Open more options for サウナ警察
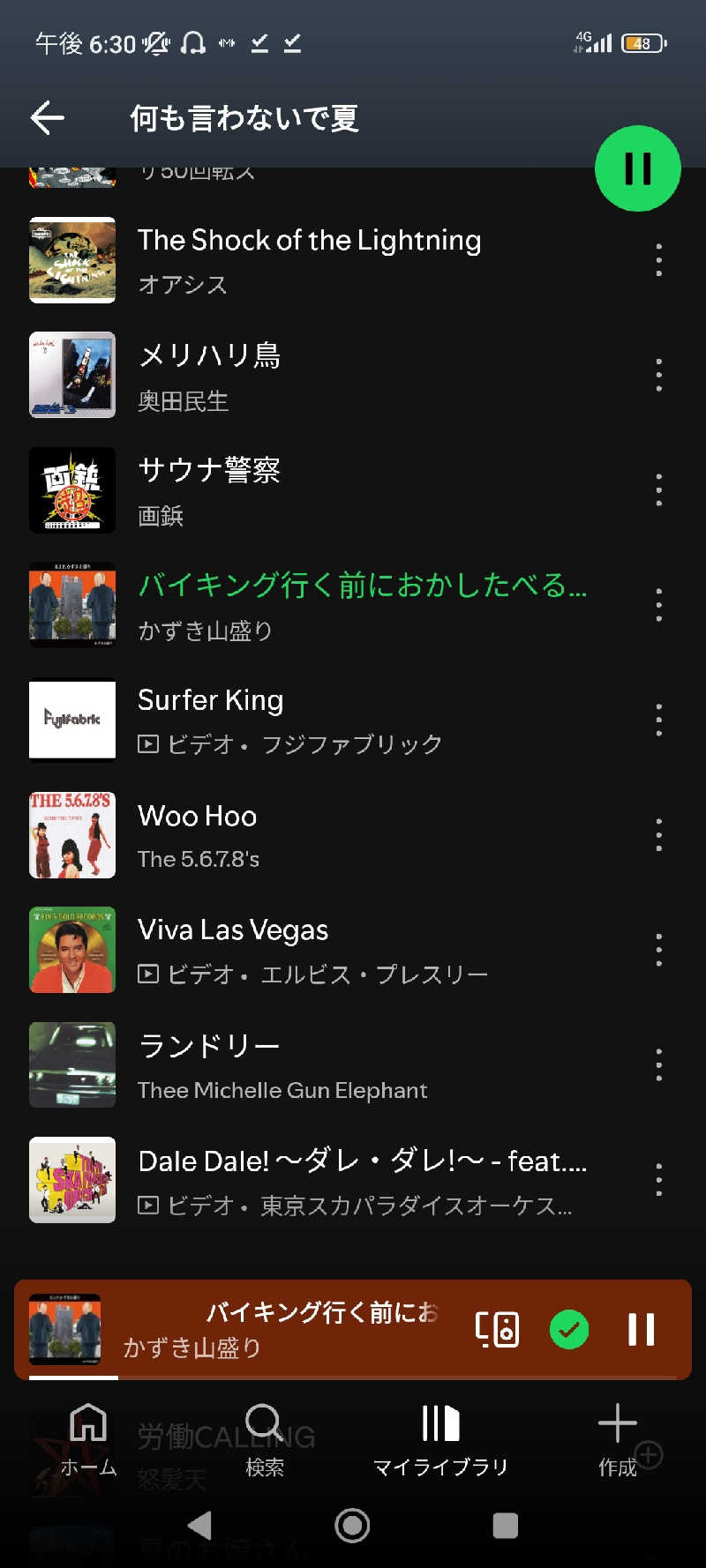The width and height of the screenshot is (706, 1568). [658, 489]
